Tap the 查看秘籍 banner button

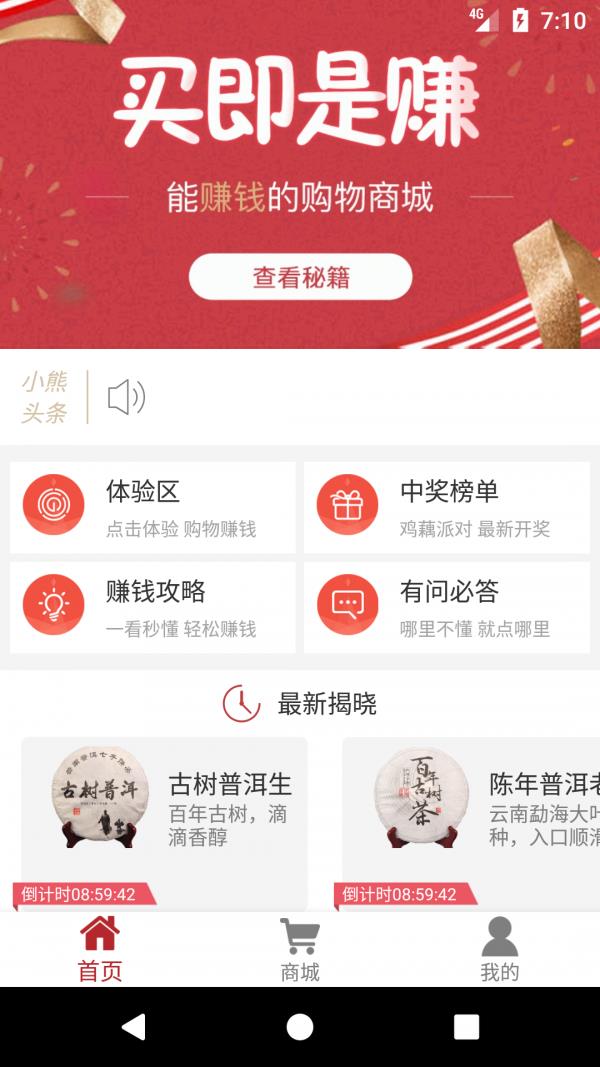click(x=300, y=277)
